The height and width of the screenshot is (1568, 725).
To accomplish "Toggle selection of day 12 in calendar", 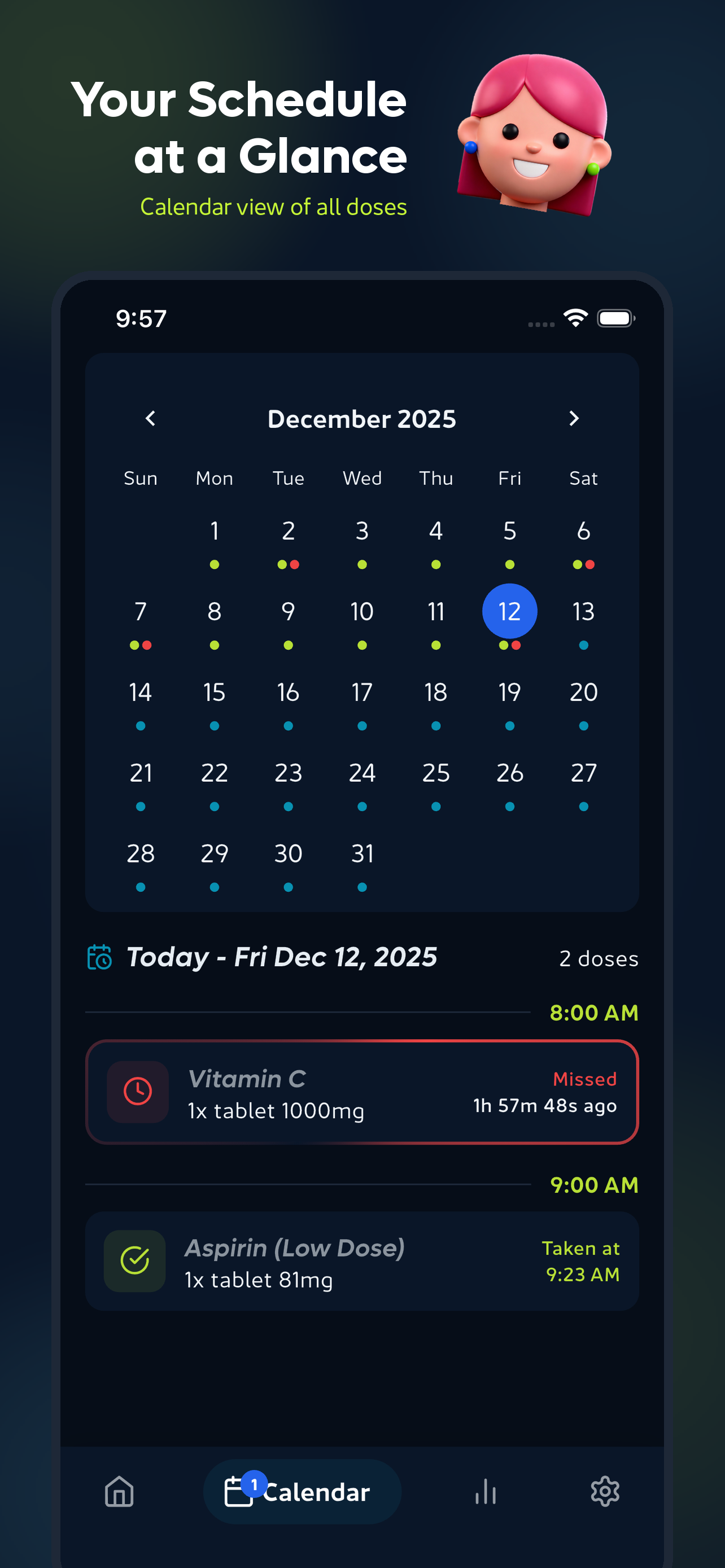I will [509, 612].
